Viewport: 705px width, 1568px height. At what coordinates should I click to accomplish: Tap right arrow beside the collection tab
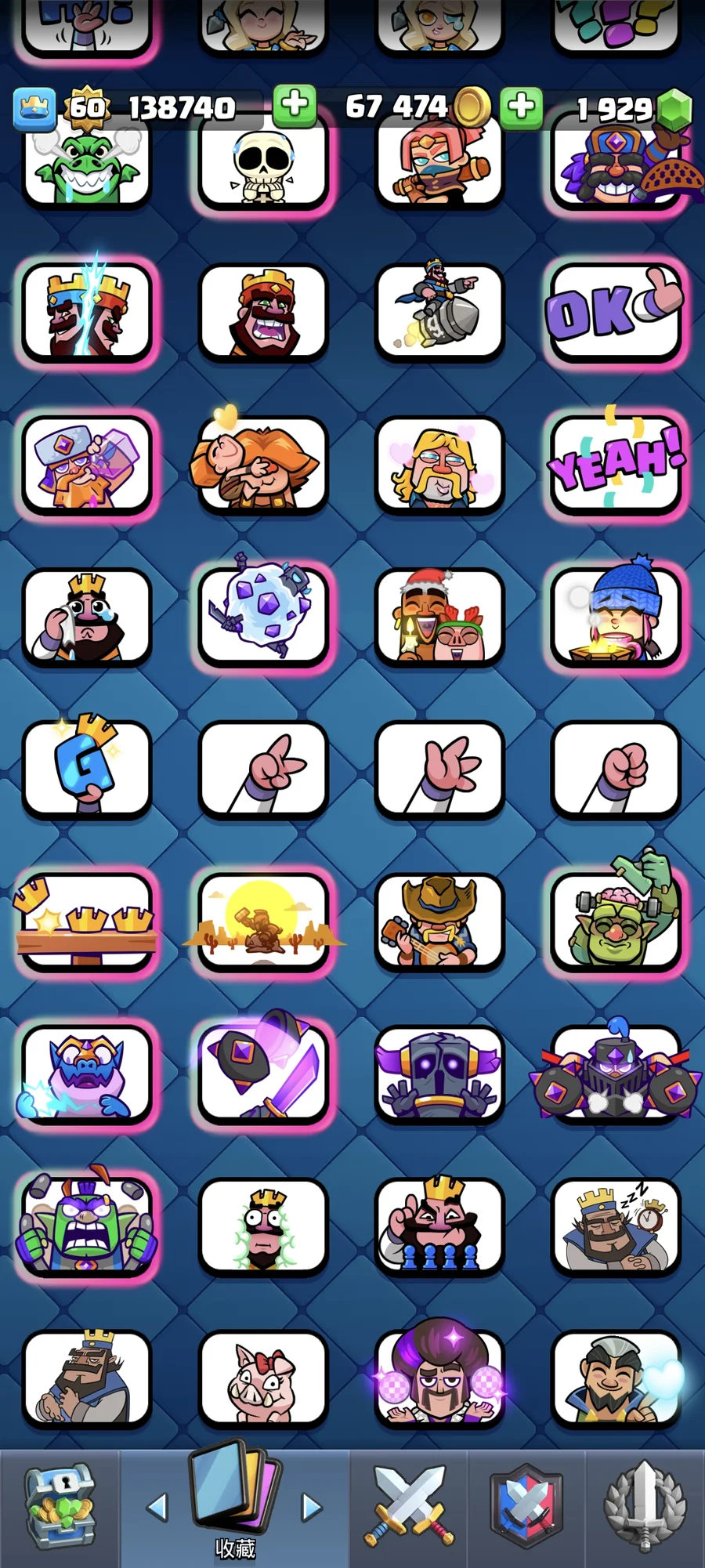312,1506
